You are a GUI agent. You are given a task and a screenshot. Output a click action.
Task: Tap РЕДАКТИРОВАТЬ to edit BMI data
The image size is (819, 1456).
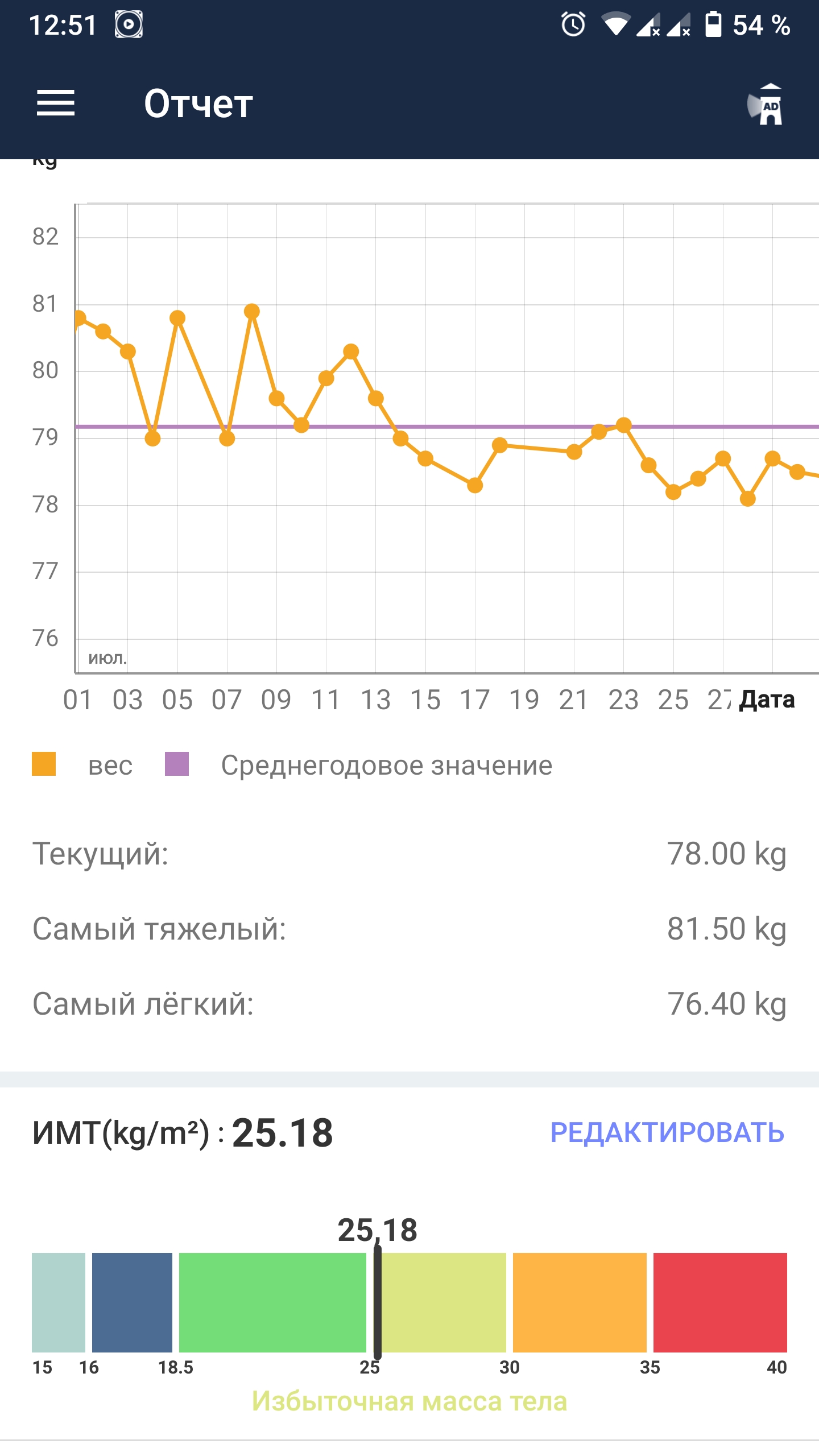pos(667,1132)
